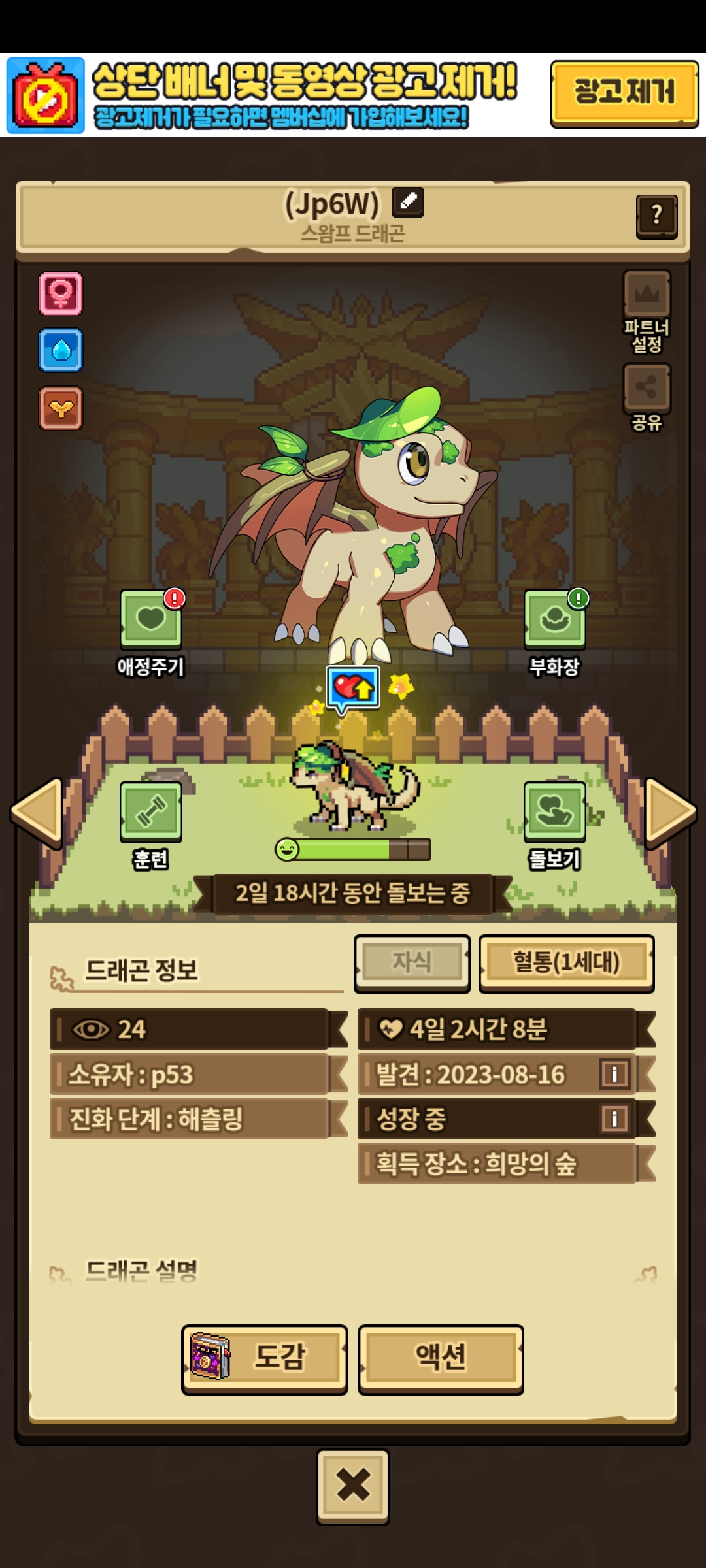Tap the female gender icon
This screenshot has height=1568, width=706.
[61, 293]
